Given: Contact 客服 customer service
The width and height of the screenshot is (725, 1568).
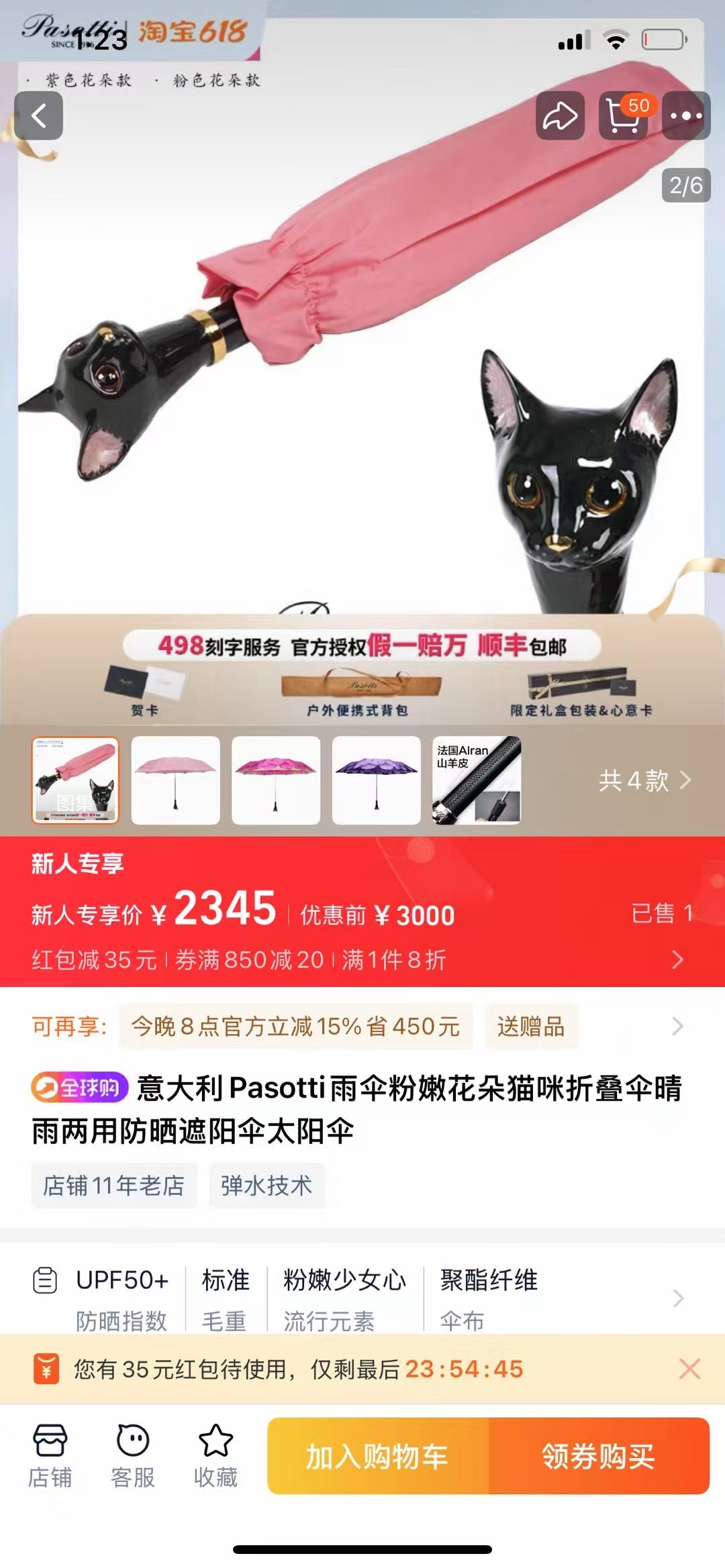Looking at the screenshot, I should pyautogui.click(x=133, y=1456).
